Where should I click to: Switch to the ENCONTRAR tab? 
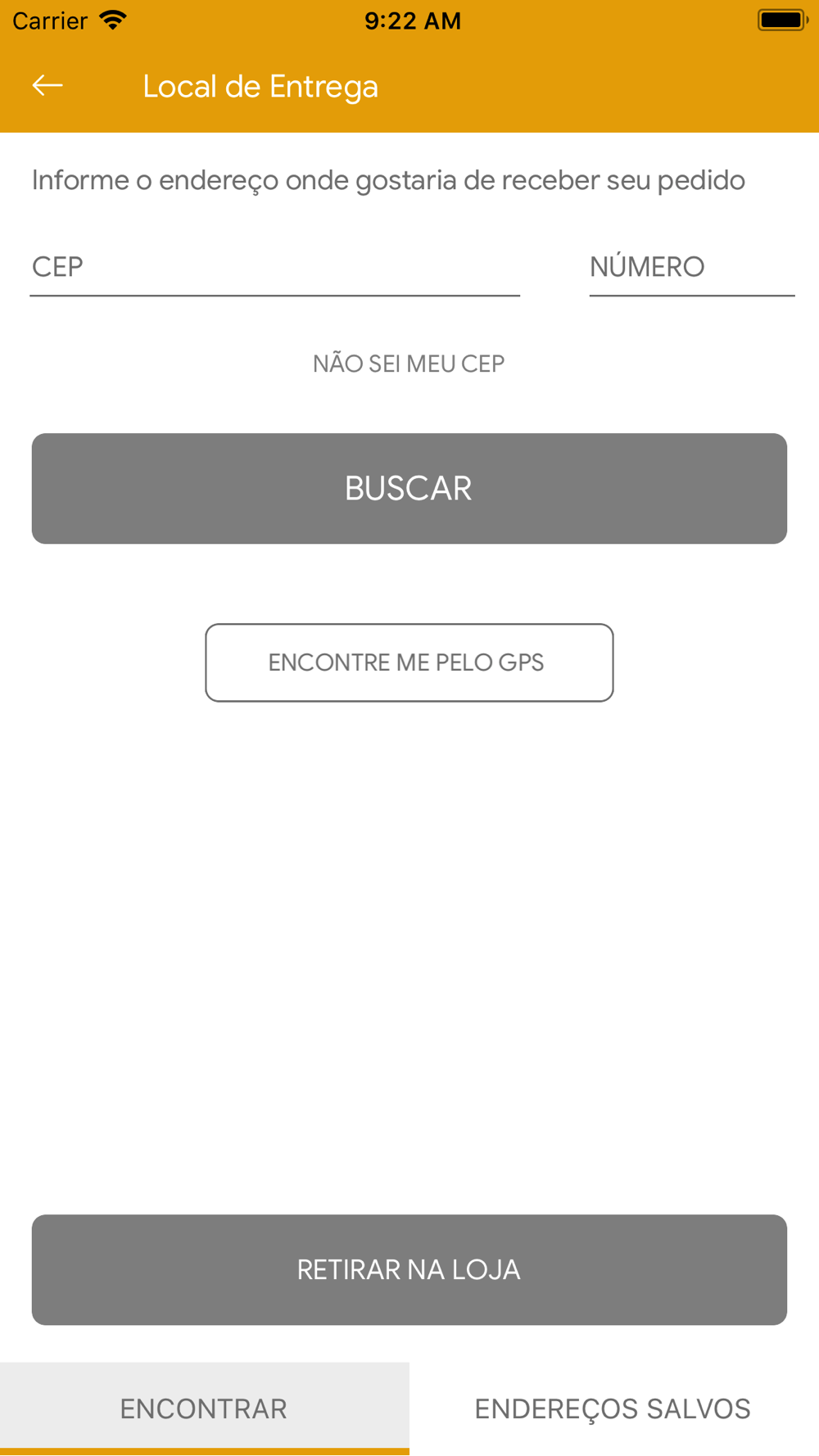tap(205, 1409)
